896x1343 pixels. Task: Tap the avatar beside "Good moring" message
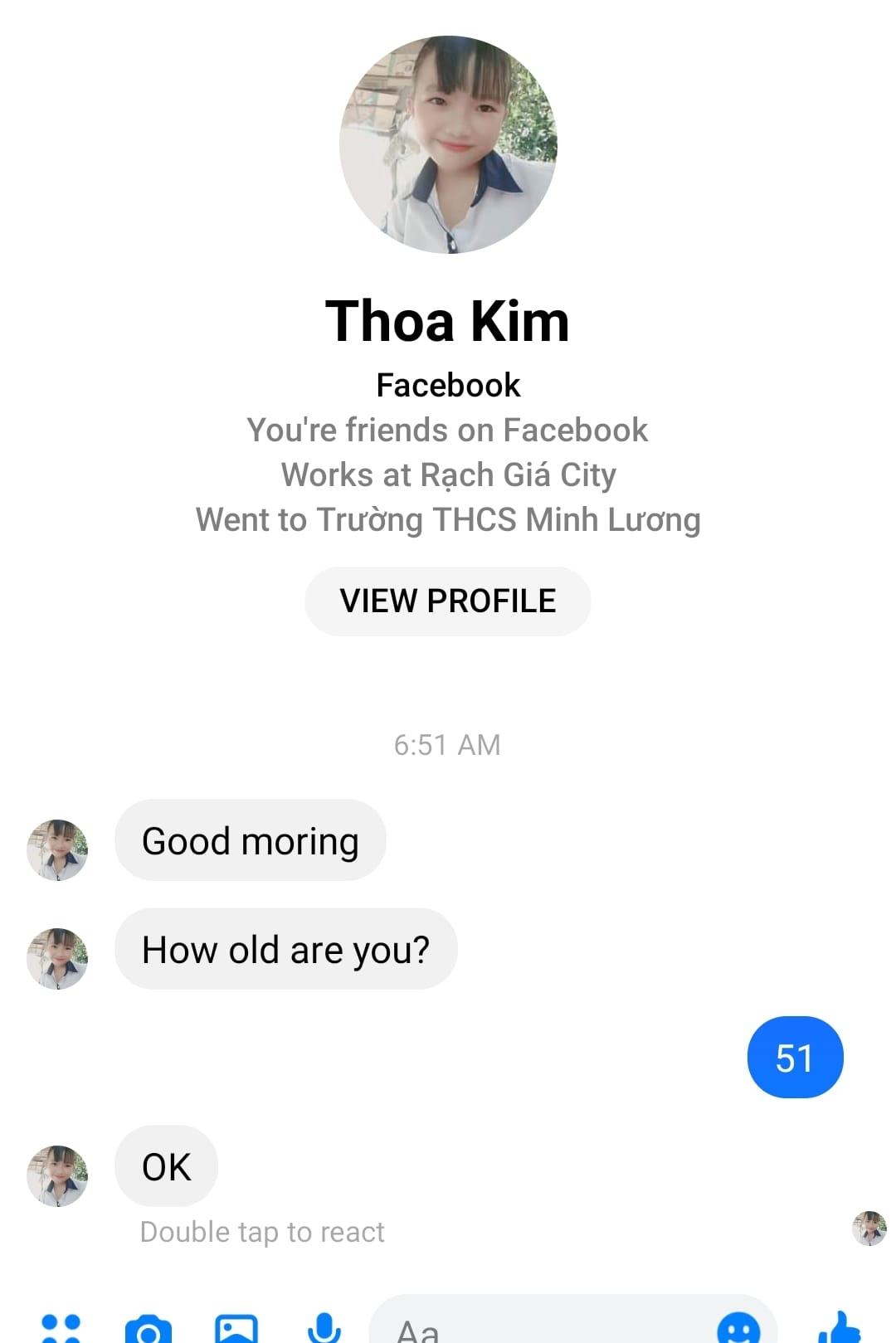coord(57,849)
